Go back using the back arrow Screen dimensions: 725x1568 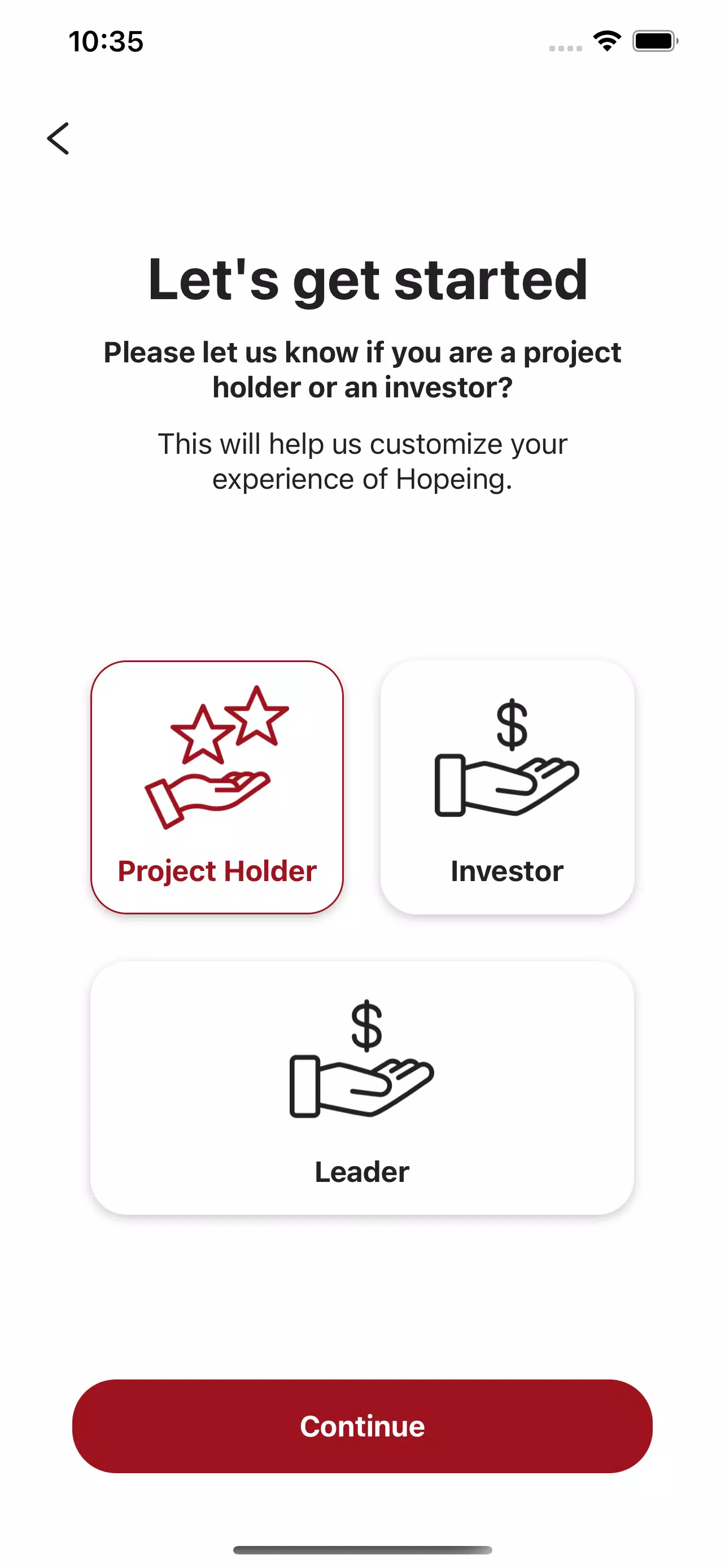coord(58,139)
